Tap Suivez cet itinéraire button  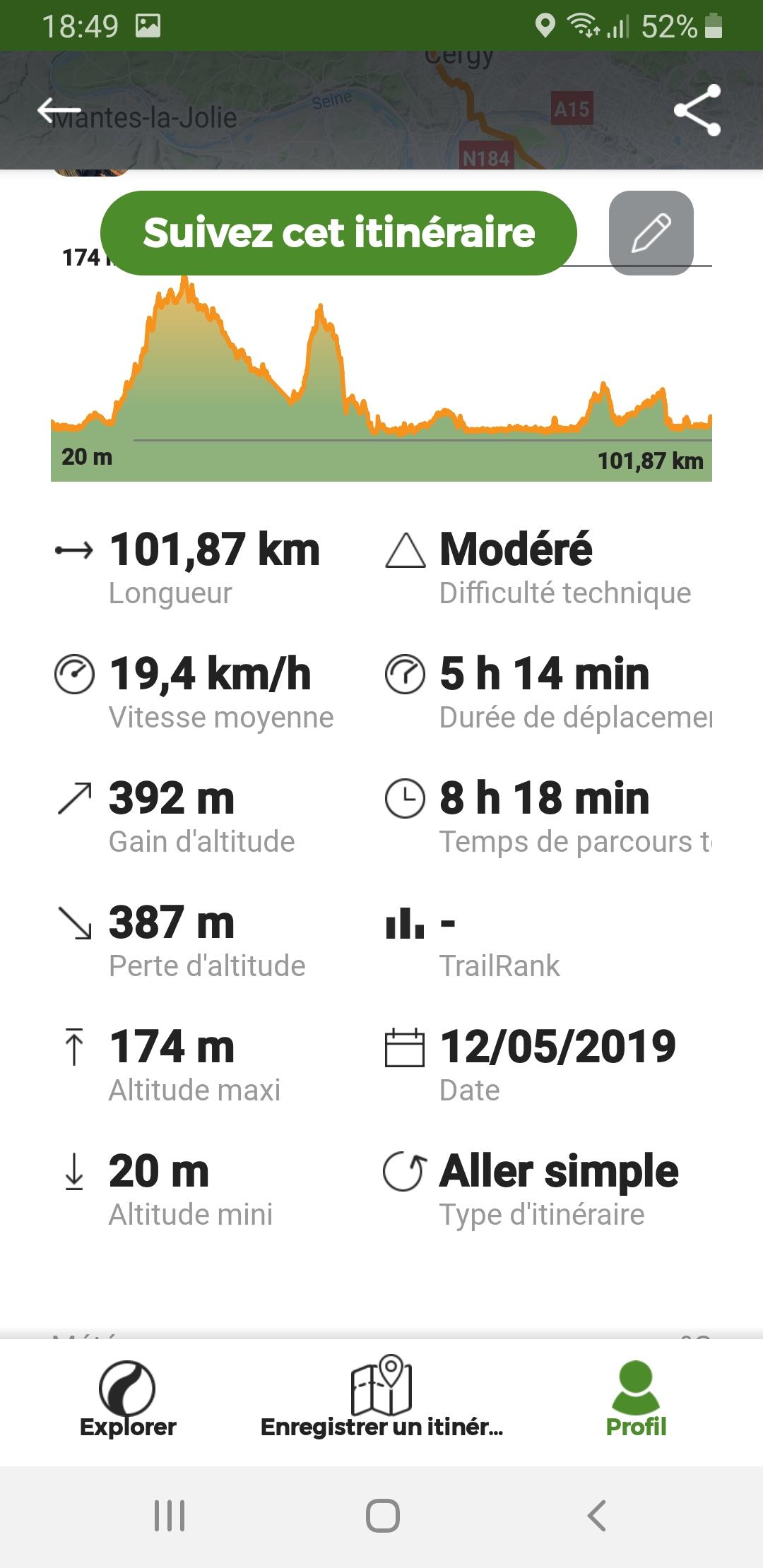(339, 233)
